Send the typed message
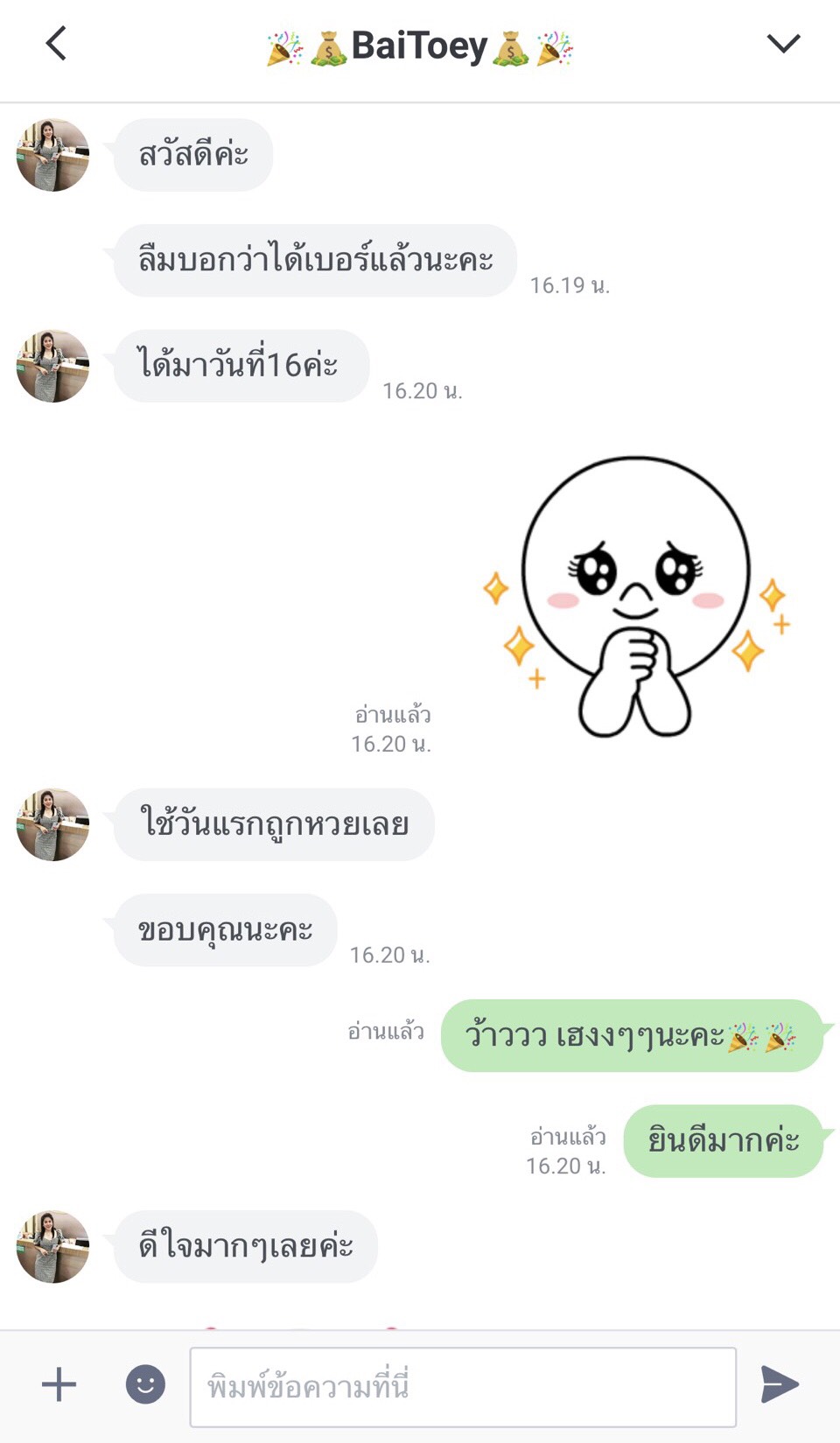The image size is (840, 1443). pyautogui.click(x=779, y=1384)
